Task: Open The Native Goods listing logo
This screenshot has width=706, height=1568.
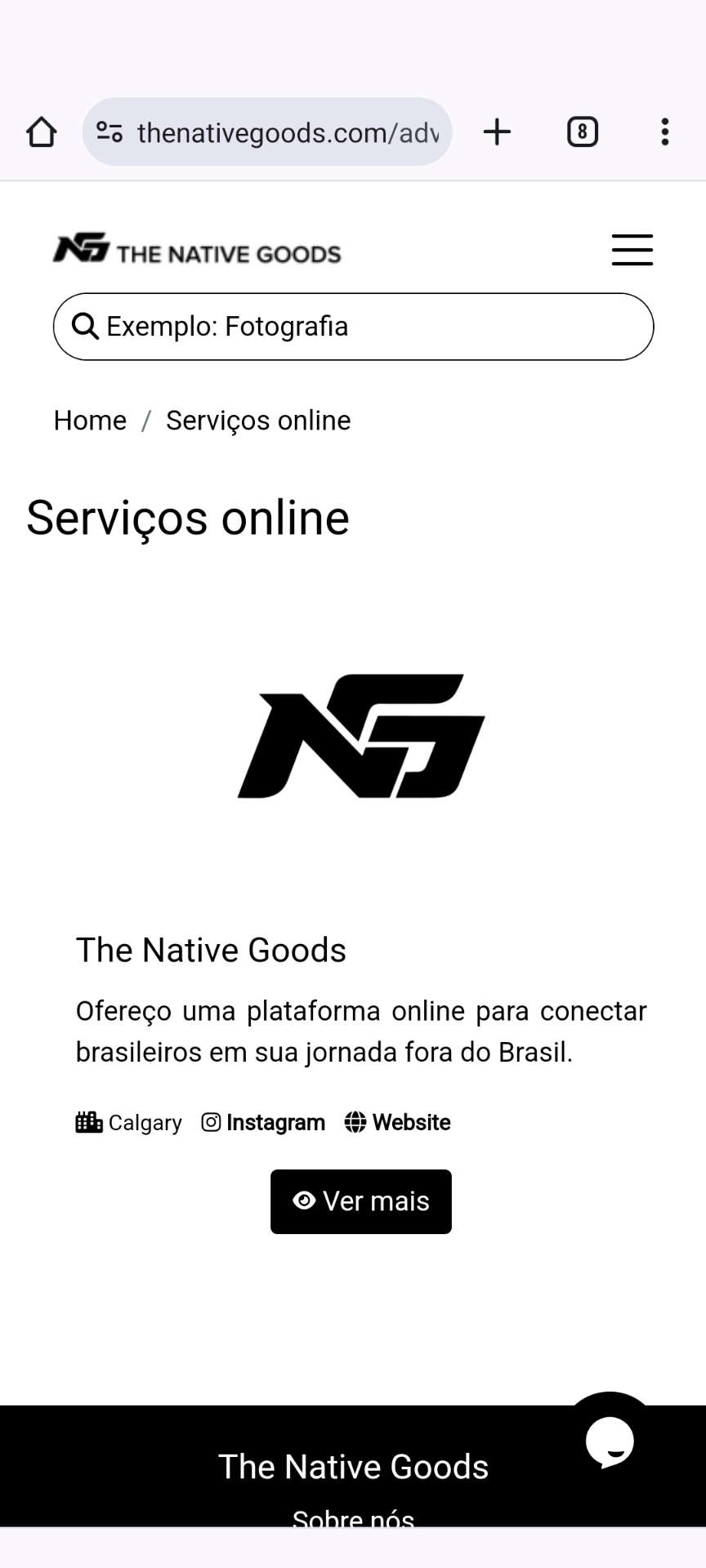Action: pos(361,736)
